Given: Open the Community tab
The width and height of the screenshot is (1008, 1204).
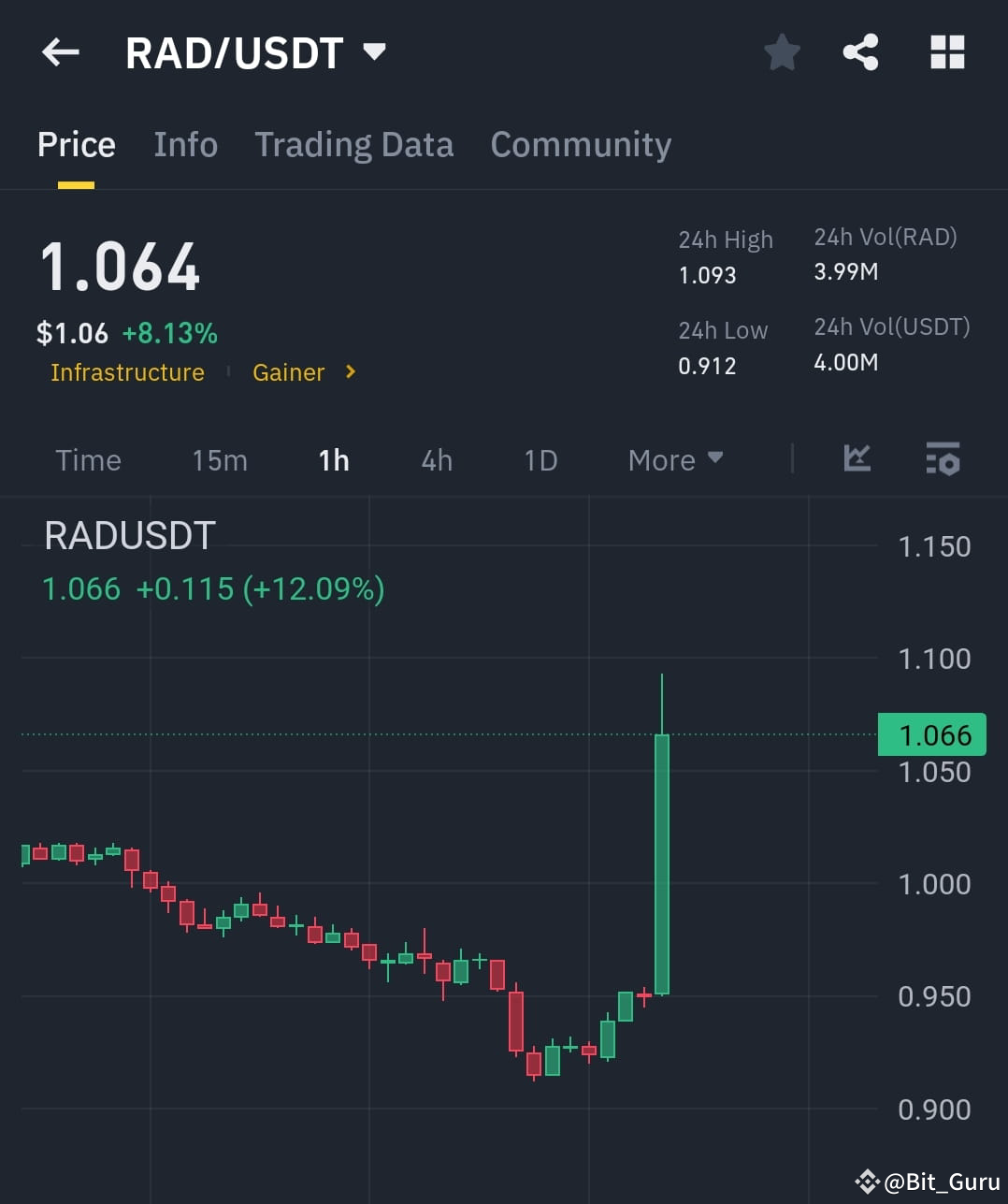Looking at the screenshot, I should [x=581, y=145].
